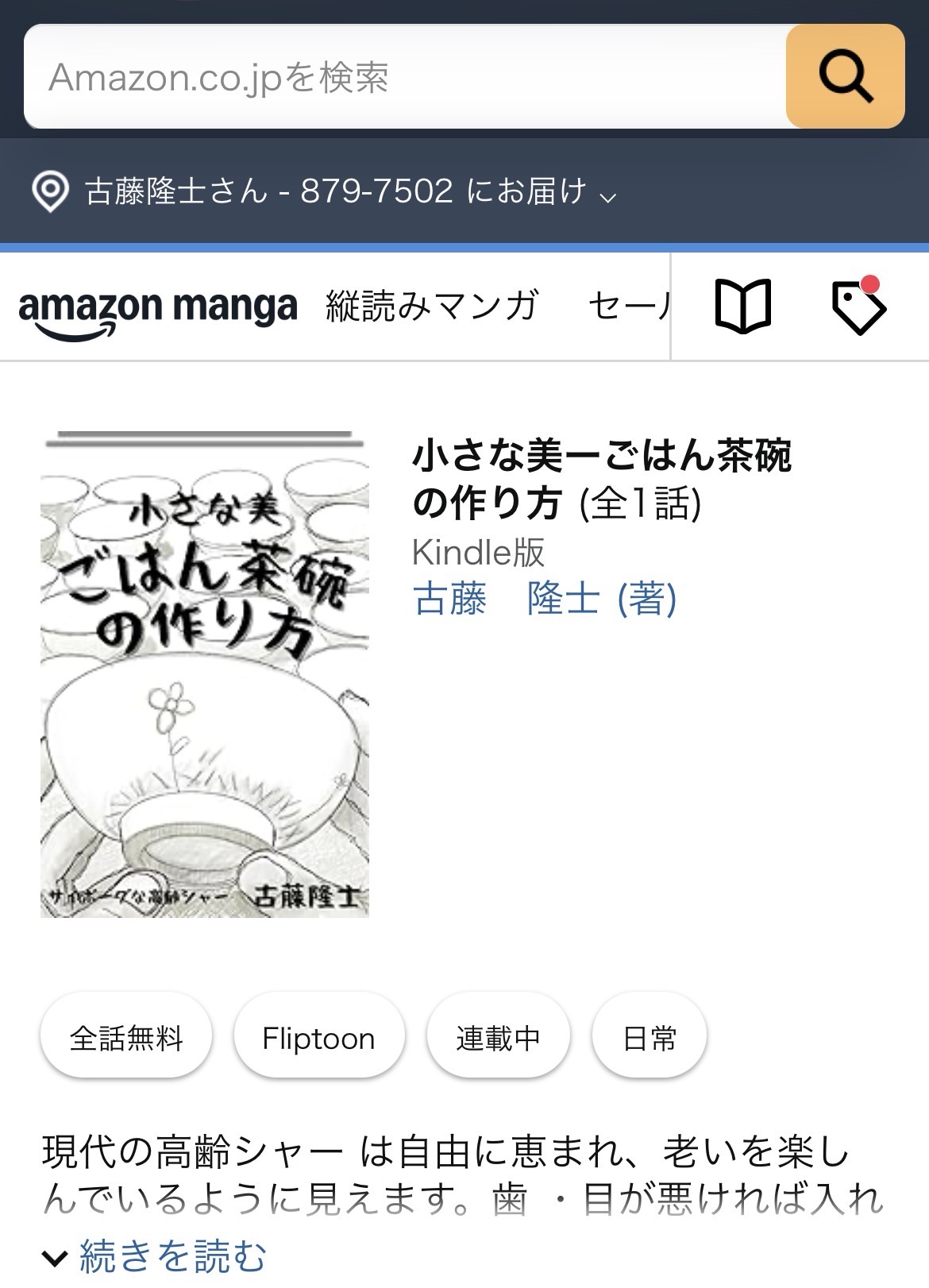Open the price tag icon
The width and height of the screenshot is (929, 1288).
(x=858, y=307)
